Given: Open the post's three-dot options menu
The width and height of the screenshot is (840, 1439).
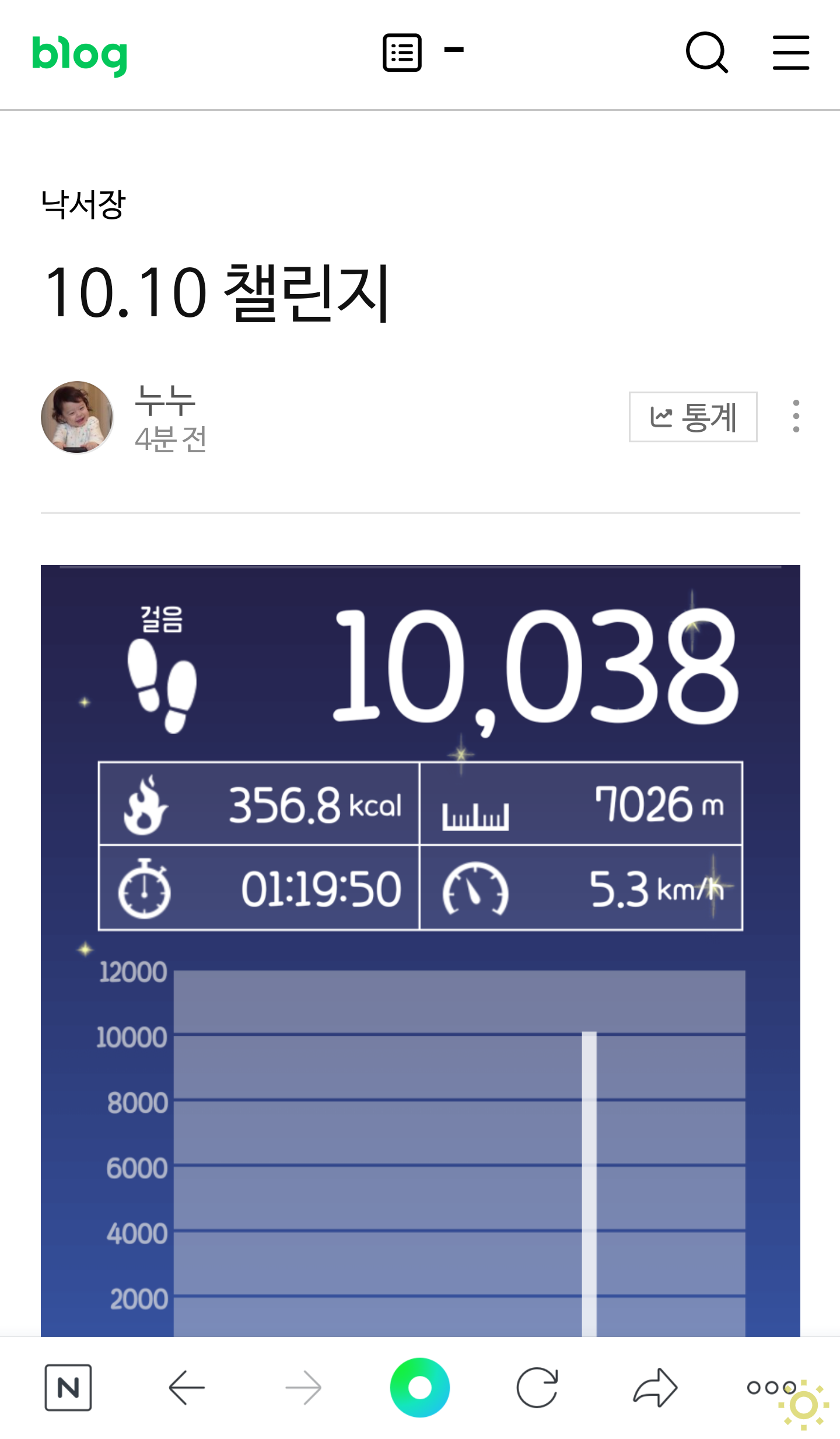Looking at the screenshot, I should coord(796,417).
